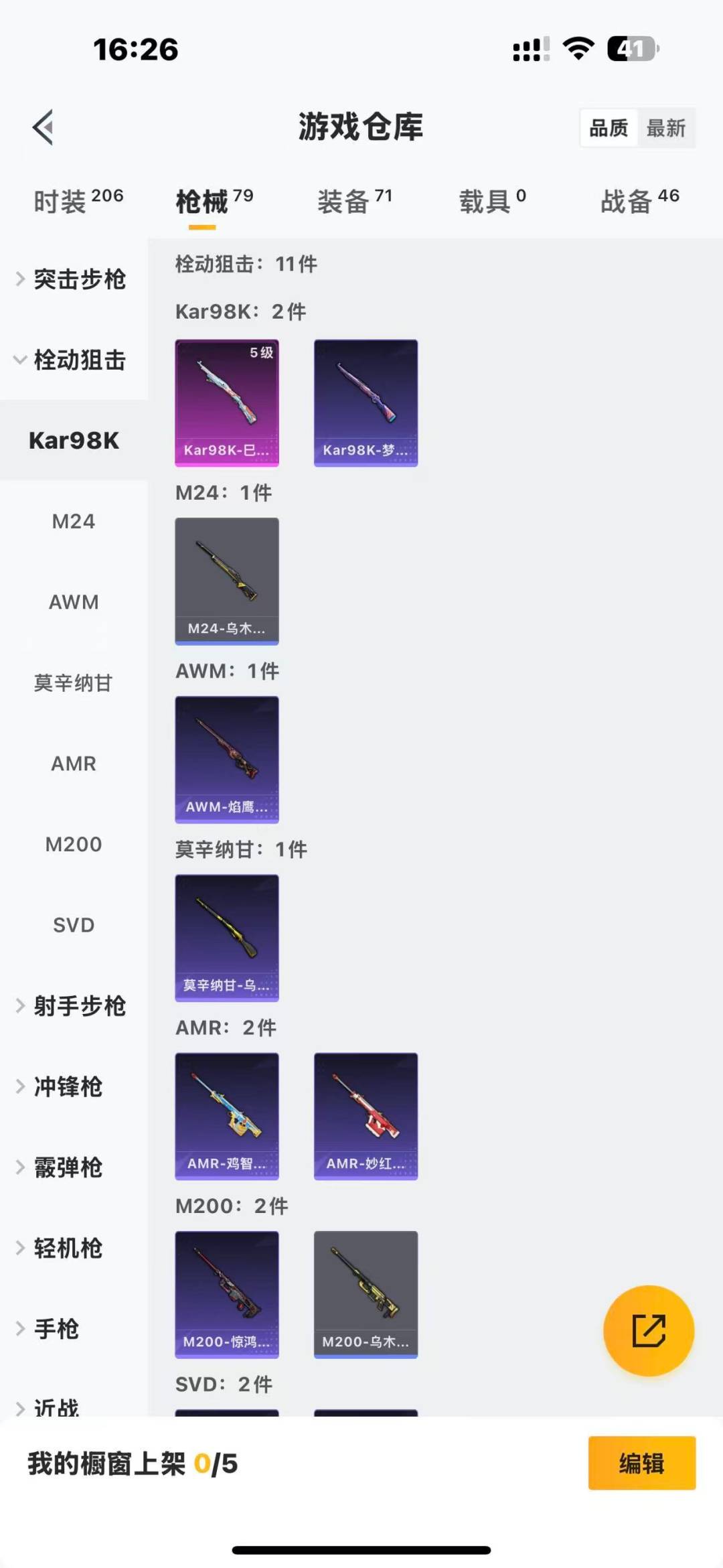This screenshot has height=1568, width=723.
Task: Jump to M24 in the sidebar
Action: coord(74,521)
